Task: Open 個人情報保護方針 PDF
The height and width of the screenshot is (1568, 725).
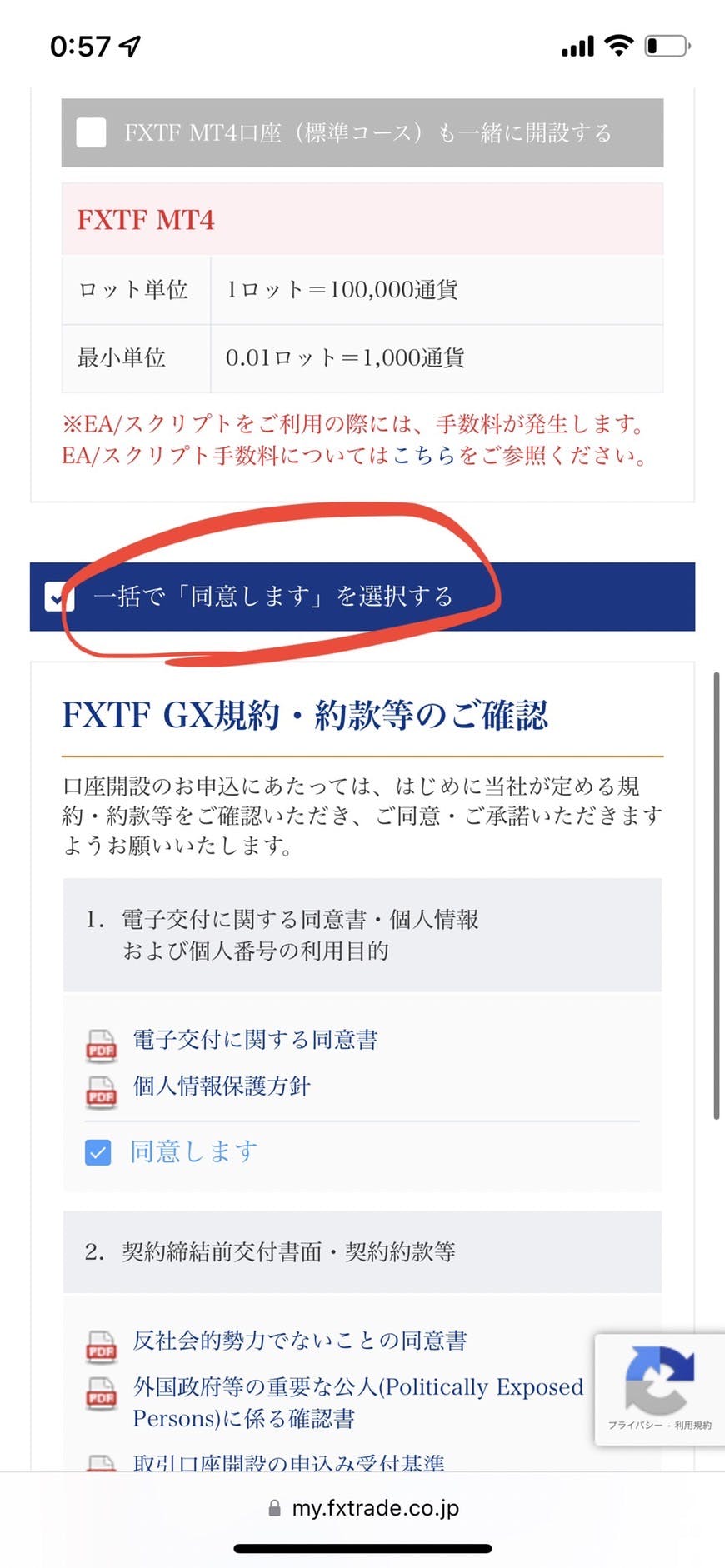Action: coord(221,1086)
